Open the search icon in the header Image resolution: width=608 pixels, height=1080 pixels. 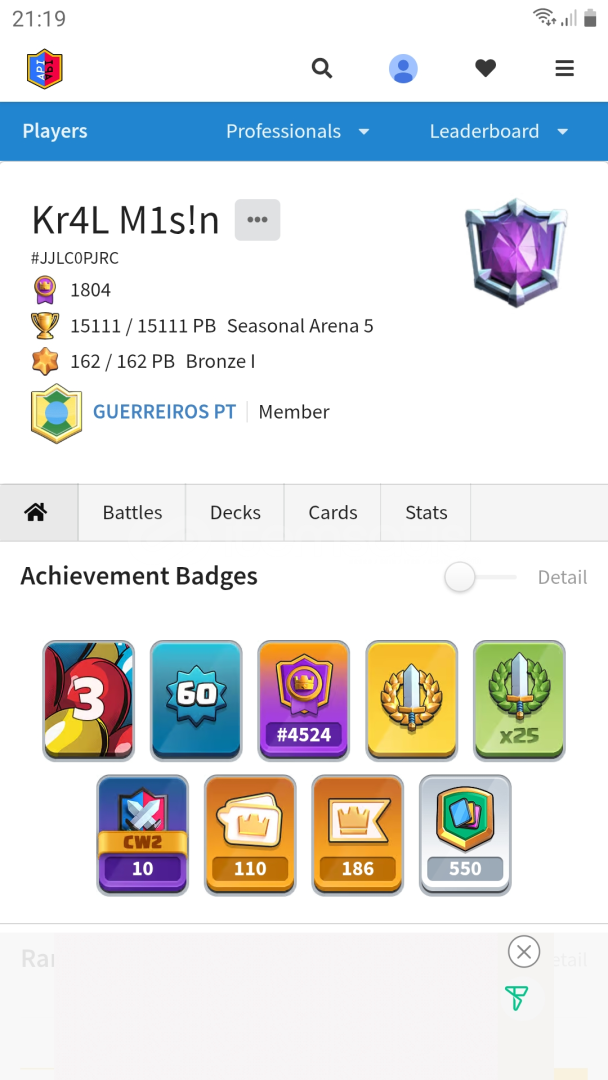tap(322, 68)
